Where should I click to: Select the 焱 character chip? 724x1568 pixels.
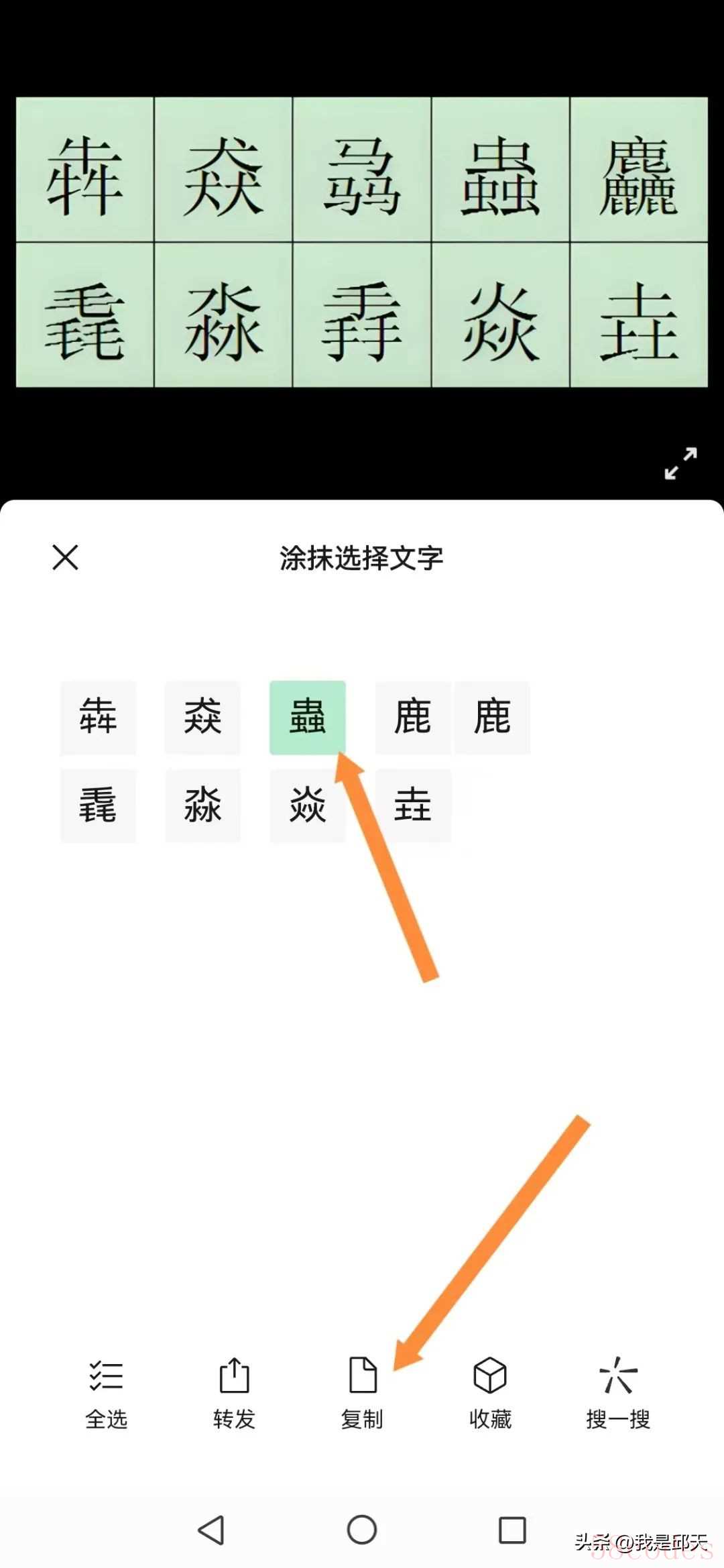pos(307,805)
